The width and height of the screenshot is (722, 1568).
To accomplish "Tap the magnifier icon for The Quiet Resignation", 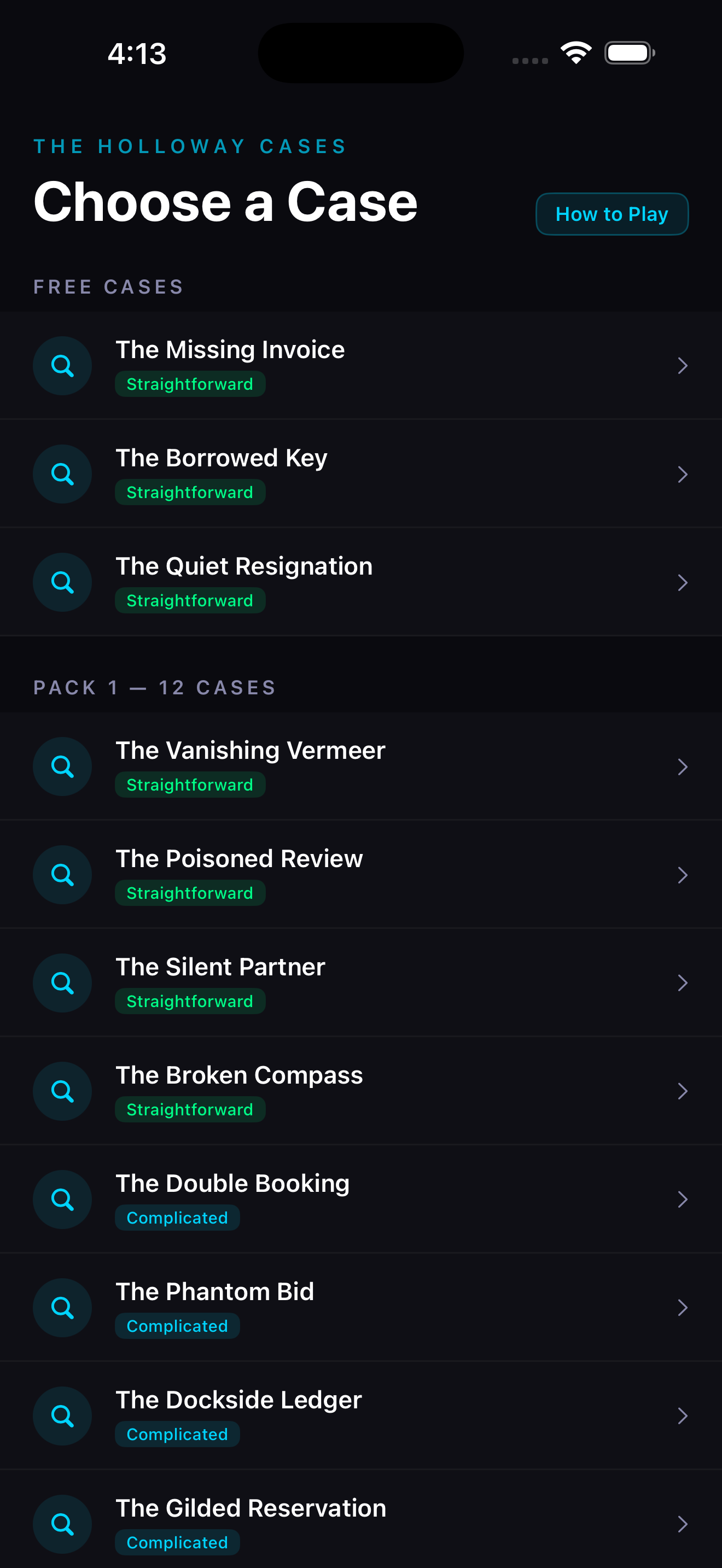I will click(62, 582).
